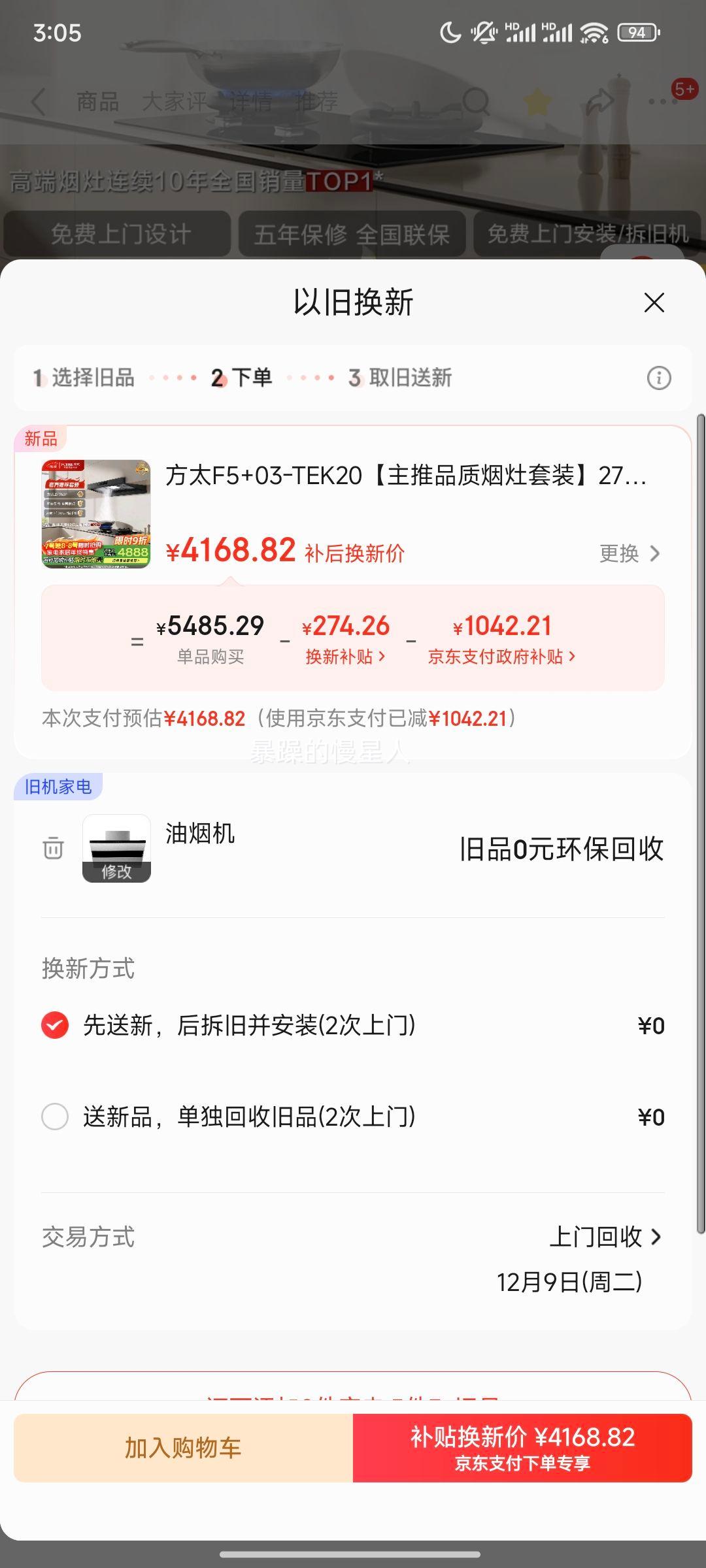
Task: Tap the share icon
Action: pyautogui.click(x=599, y=101)
